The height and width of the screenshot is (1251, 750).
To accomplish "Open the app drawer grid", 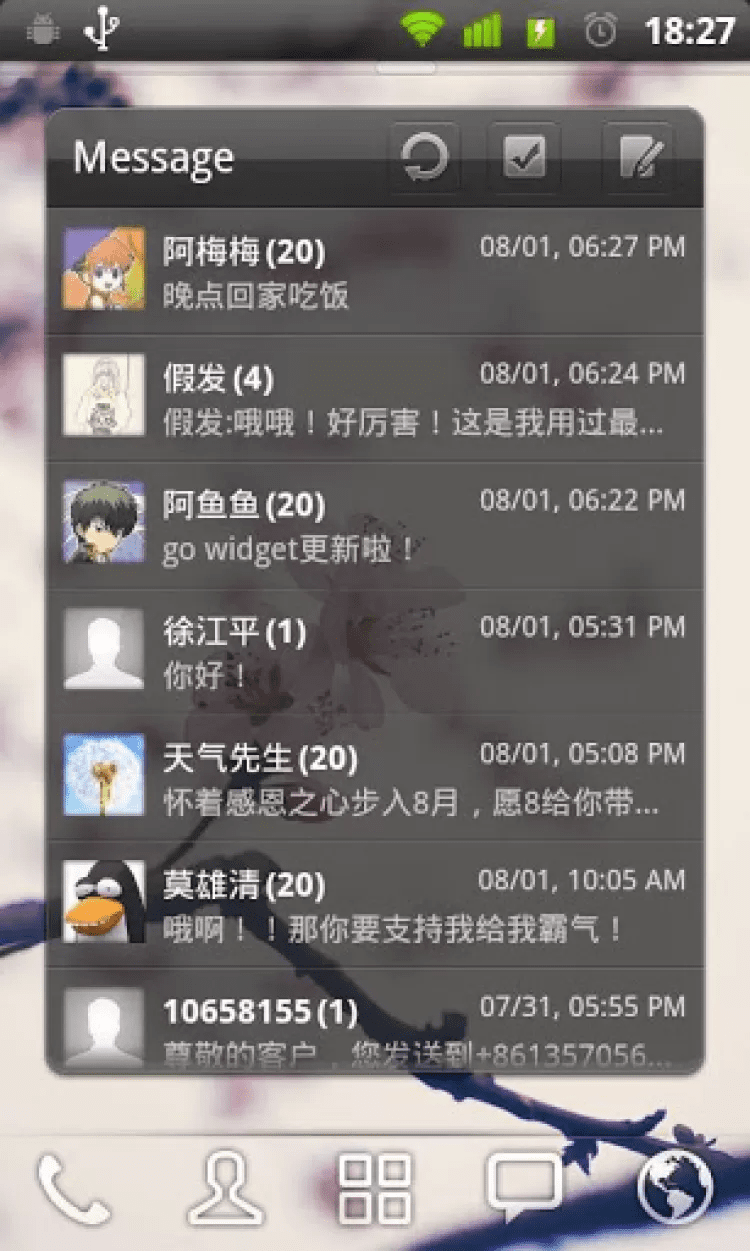I will pos(375,1190).
